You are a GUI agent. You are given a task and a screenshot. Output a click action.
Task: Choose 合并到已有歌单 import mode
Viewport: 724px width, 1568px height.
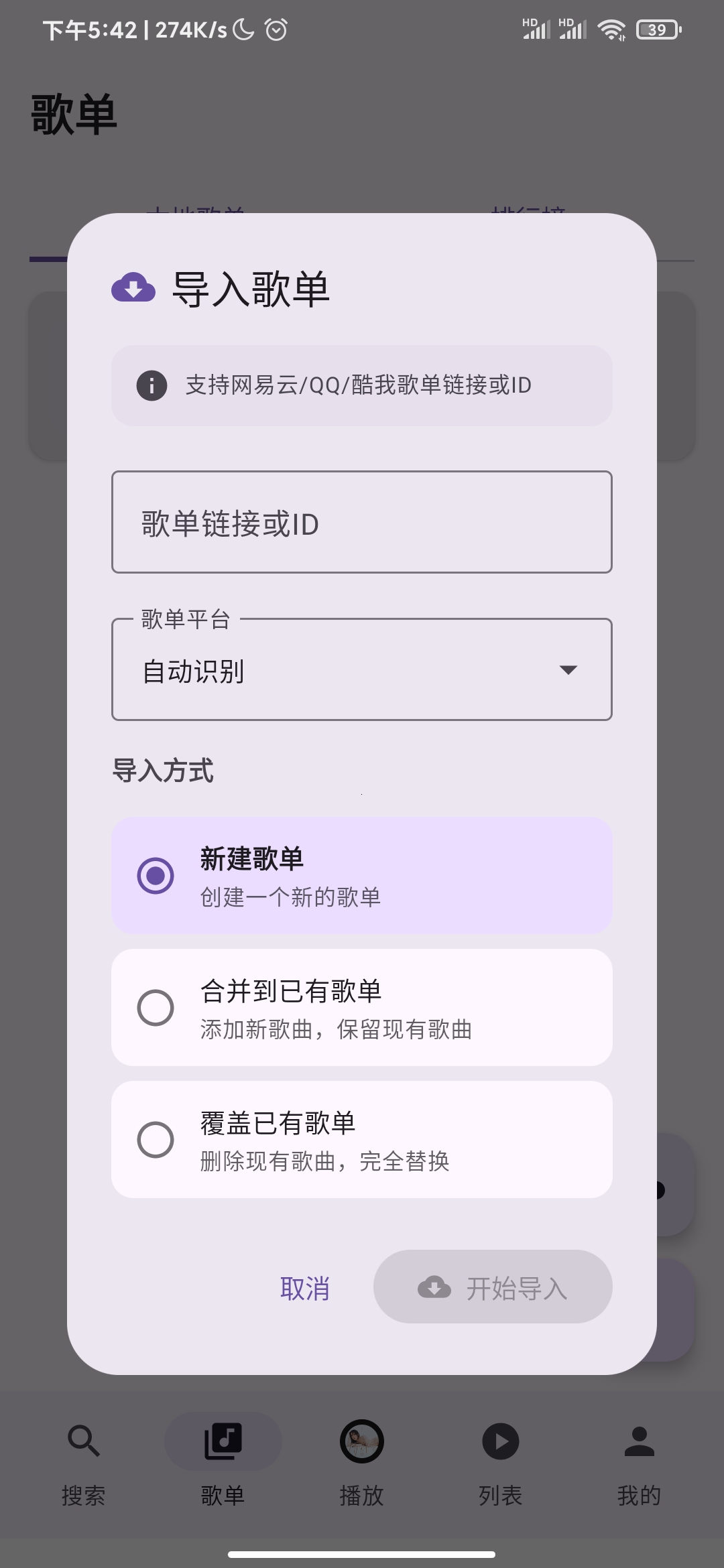pyautogui.click(x=361, y=1007)
